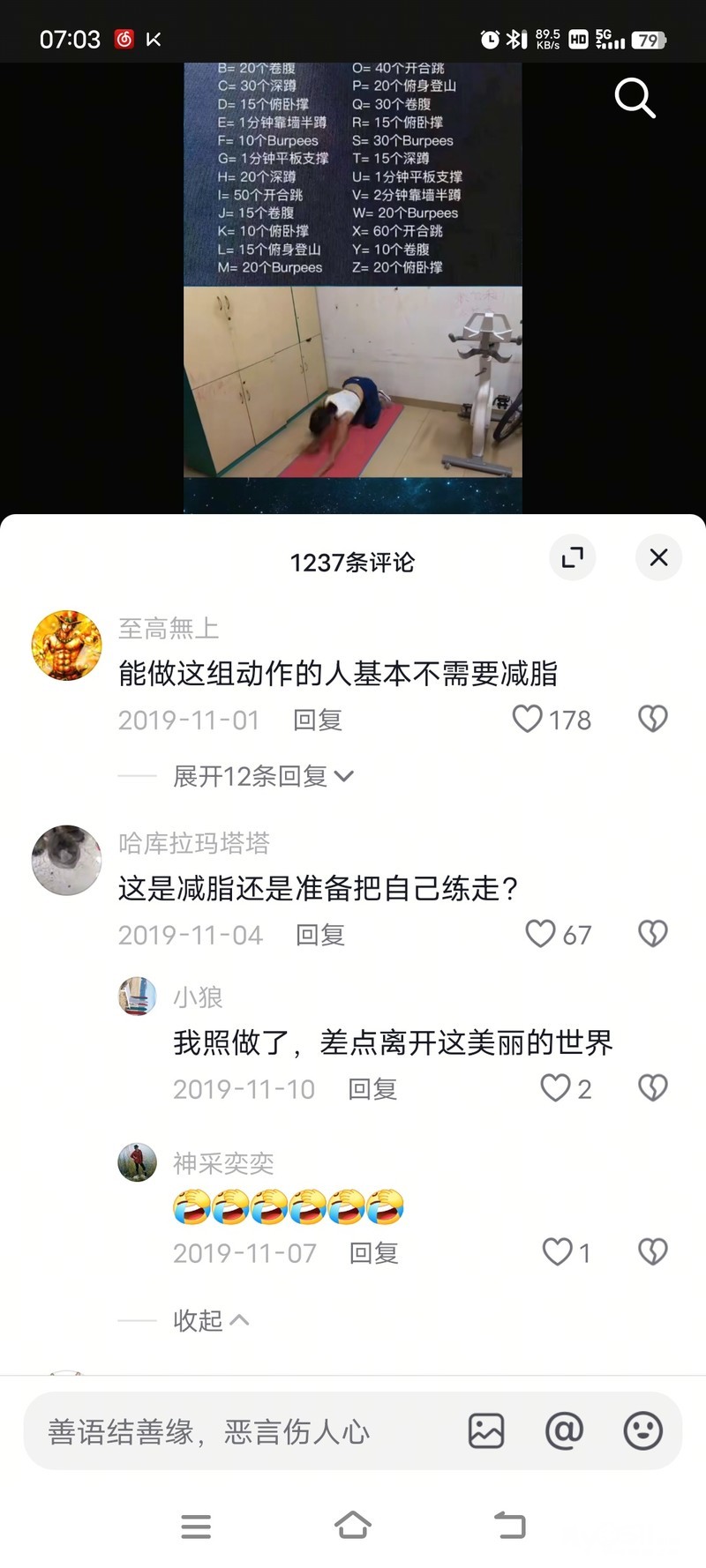The width and height of the screenshot is (706, 1568).
Task: Collapse the replies with 收起
Action: click(210, 1320)
